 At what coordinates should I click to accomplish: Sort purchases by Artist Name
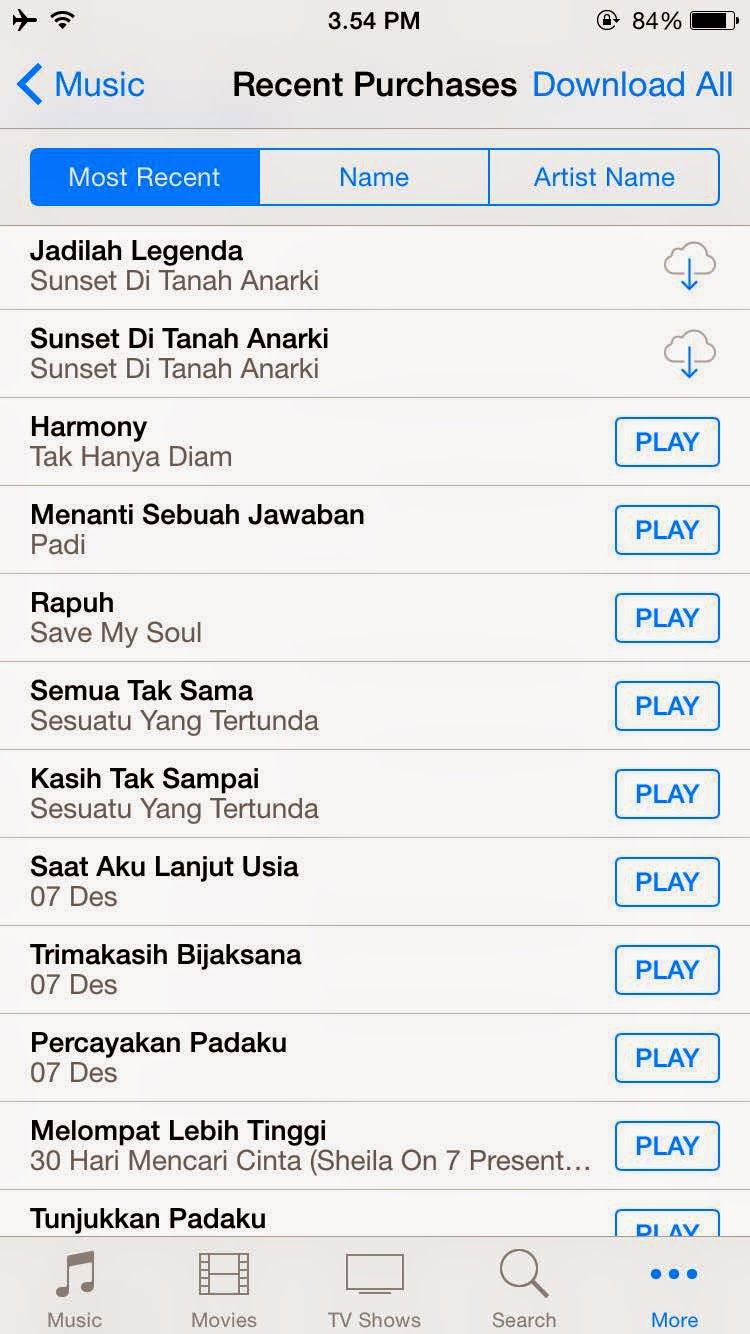coord(604,177)
